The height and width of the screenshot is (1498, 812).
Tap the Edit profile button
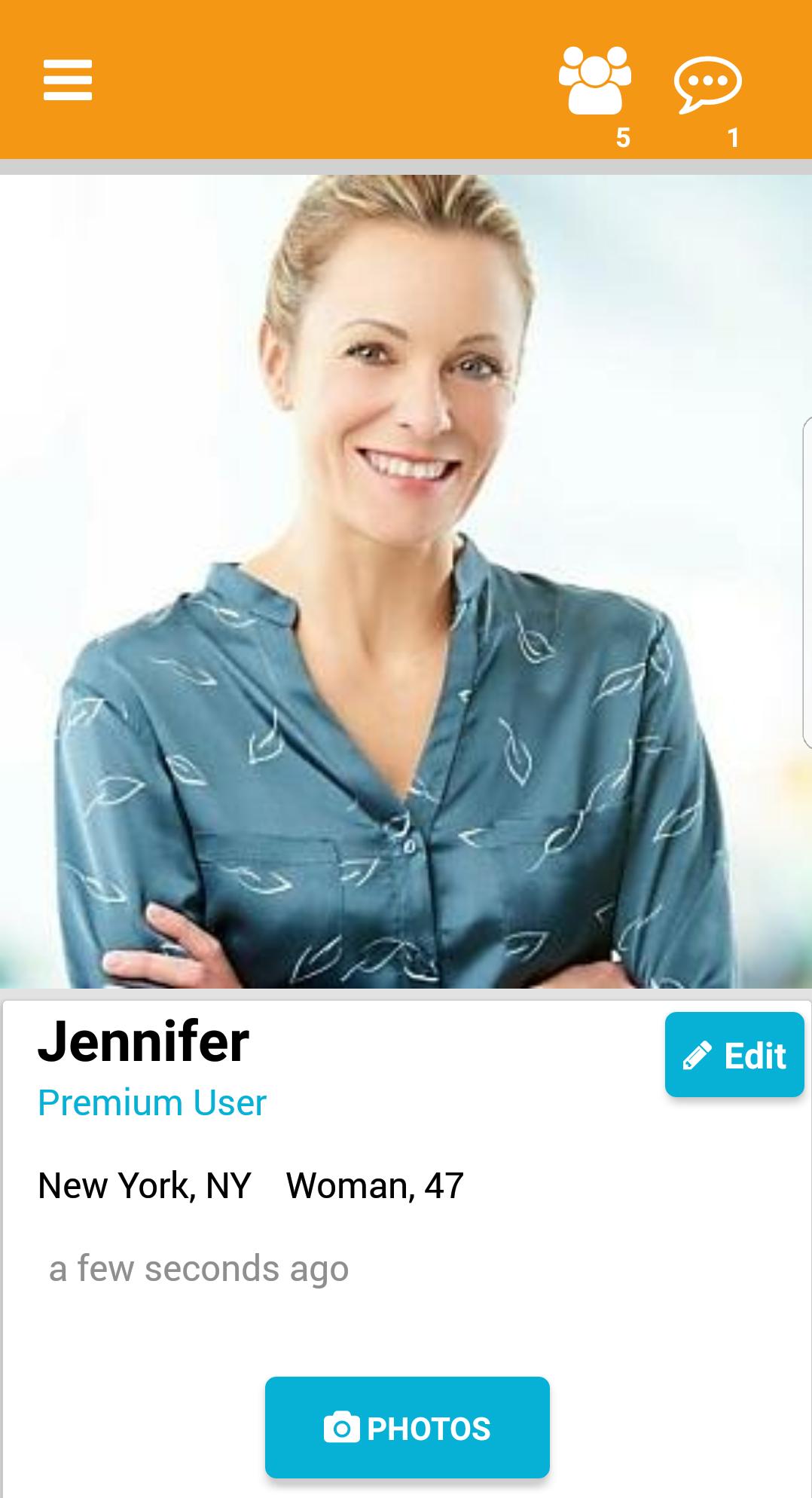pyautogui.click(x=734, y=1055)
